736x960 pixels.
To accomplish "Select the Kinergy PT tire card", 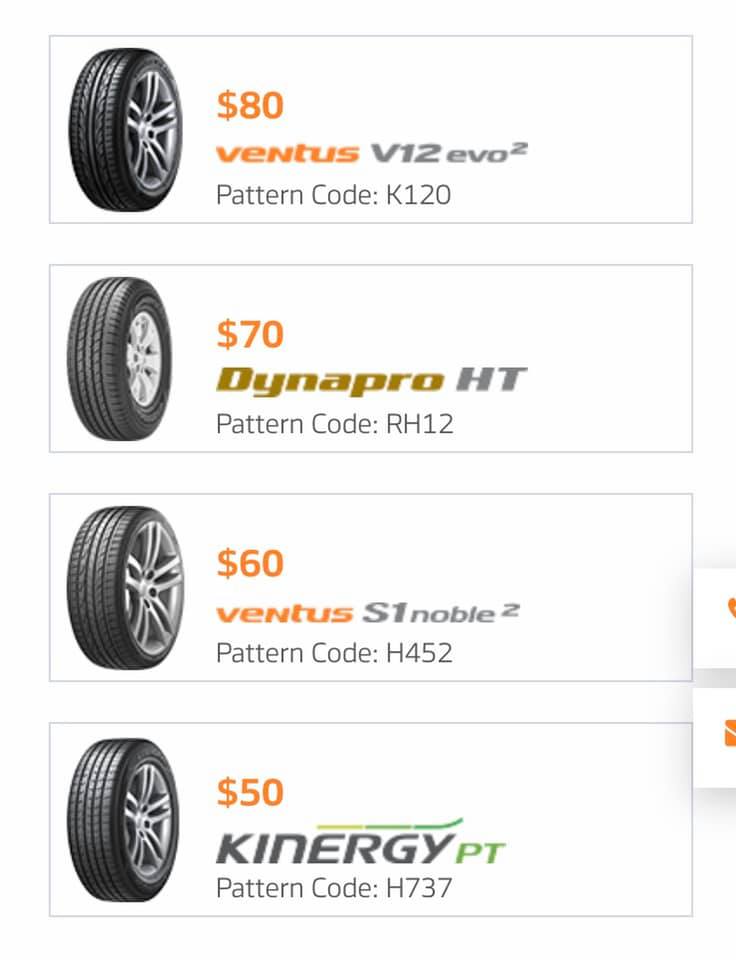I will (370, 819).
